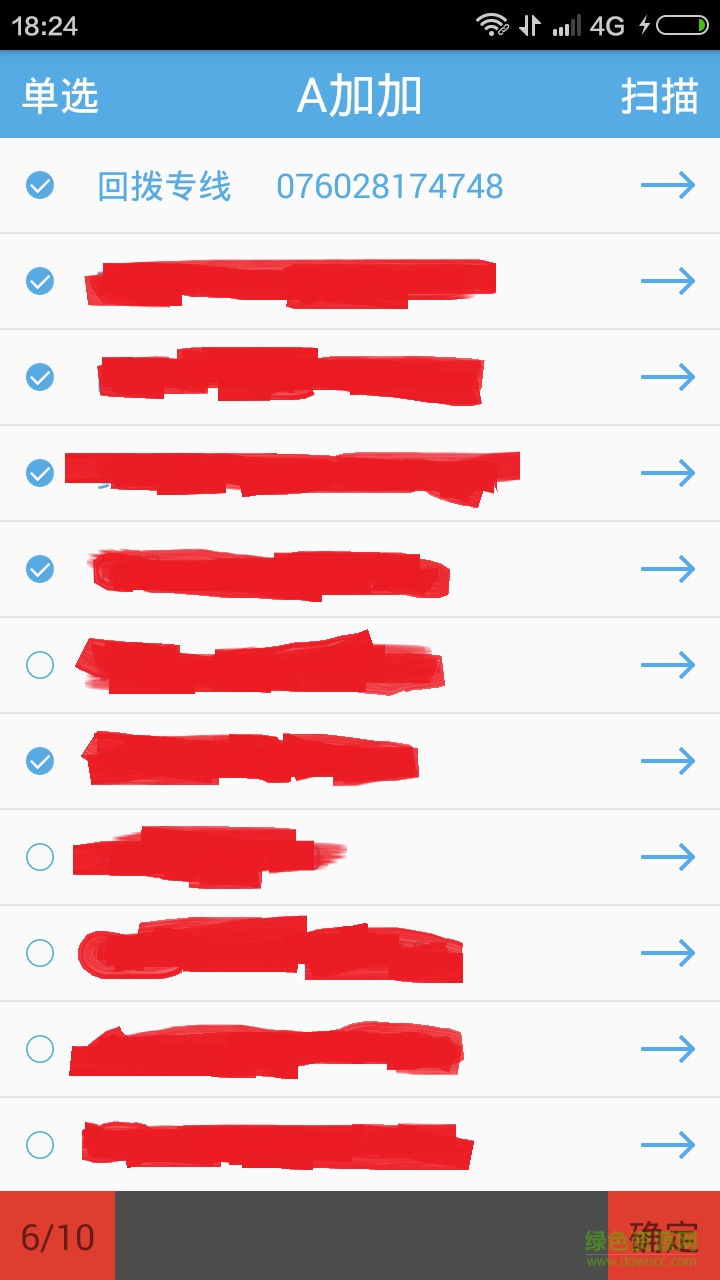Open the arrow for 回拨专线 076028174748
The image size is (720, 1280).
coord(667,185)
